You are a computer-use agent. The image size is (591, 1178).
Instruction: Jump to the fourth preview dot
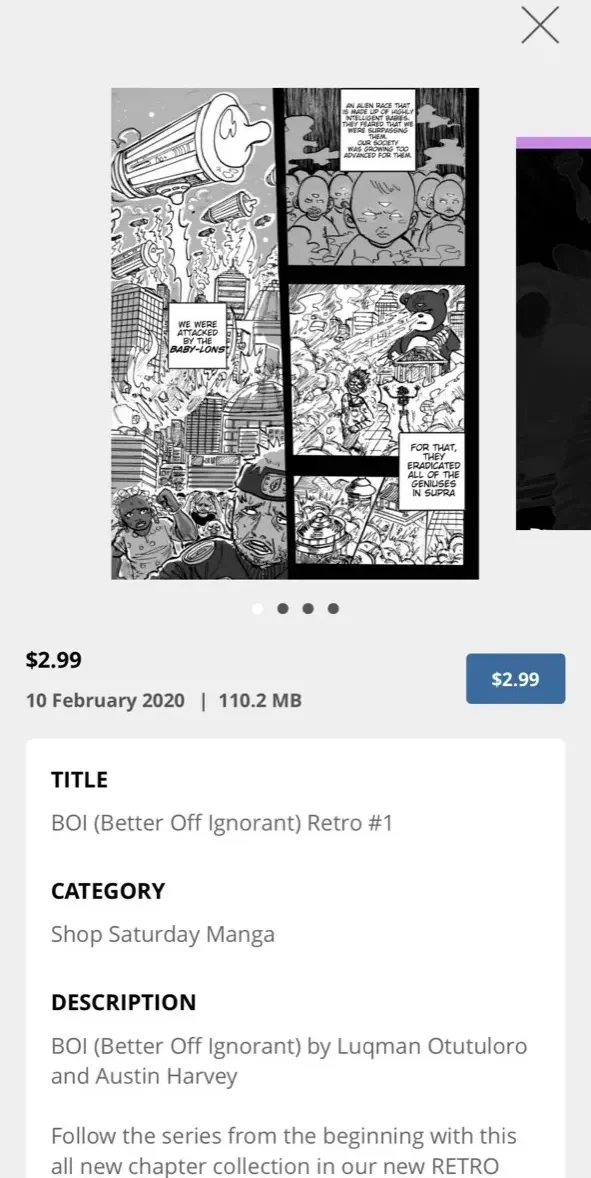pos(333,609)
